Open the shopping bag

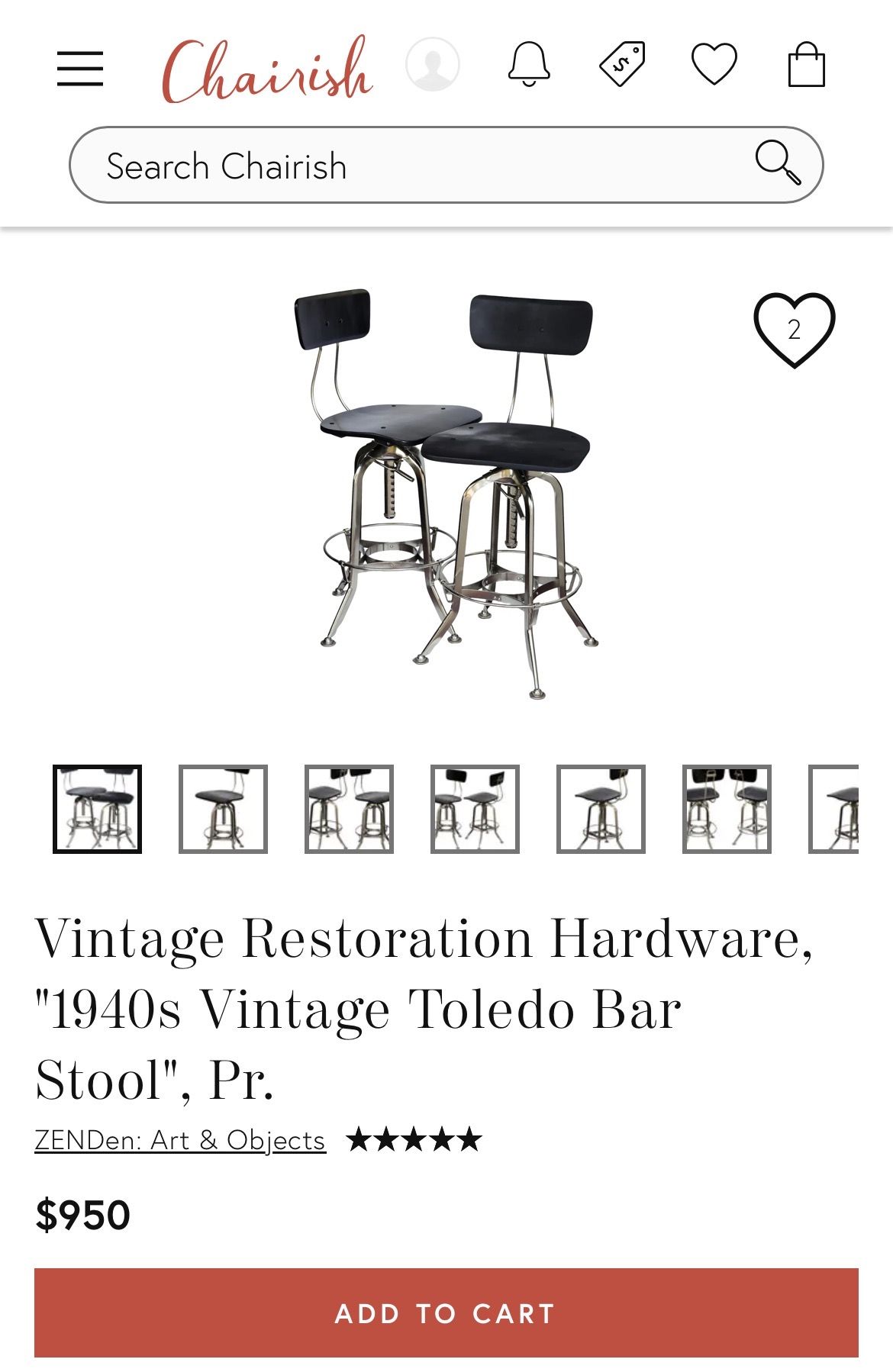pos(806,64)
